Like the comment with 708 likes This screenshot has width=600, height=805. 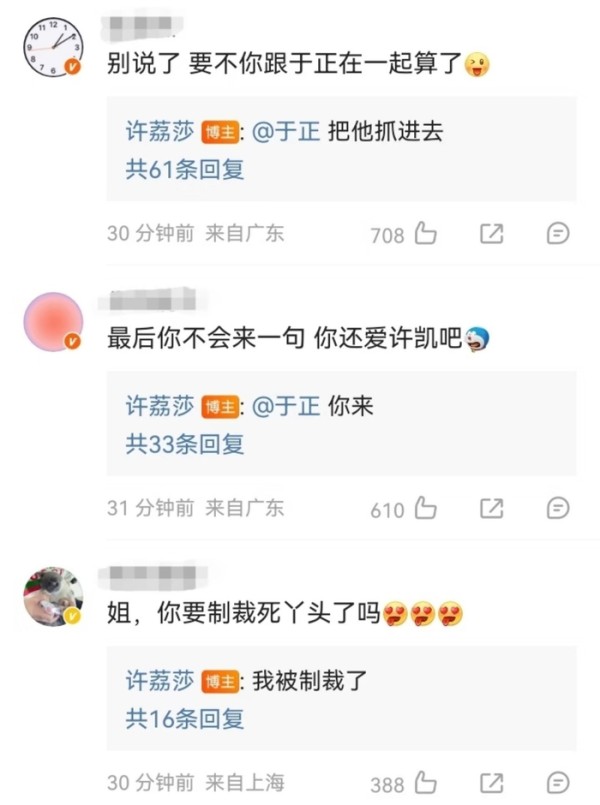[425, 234]
